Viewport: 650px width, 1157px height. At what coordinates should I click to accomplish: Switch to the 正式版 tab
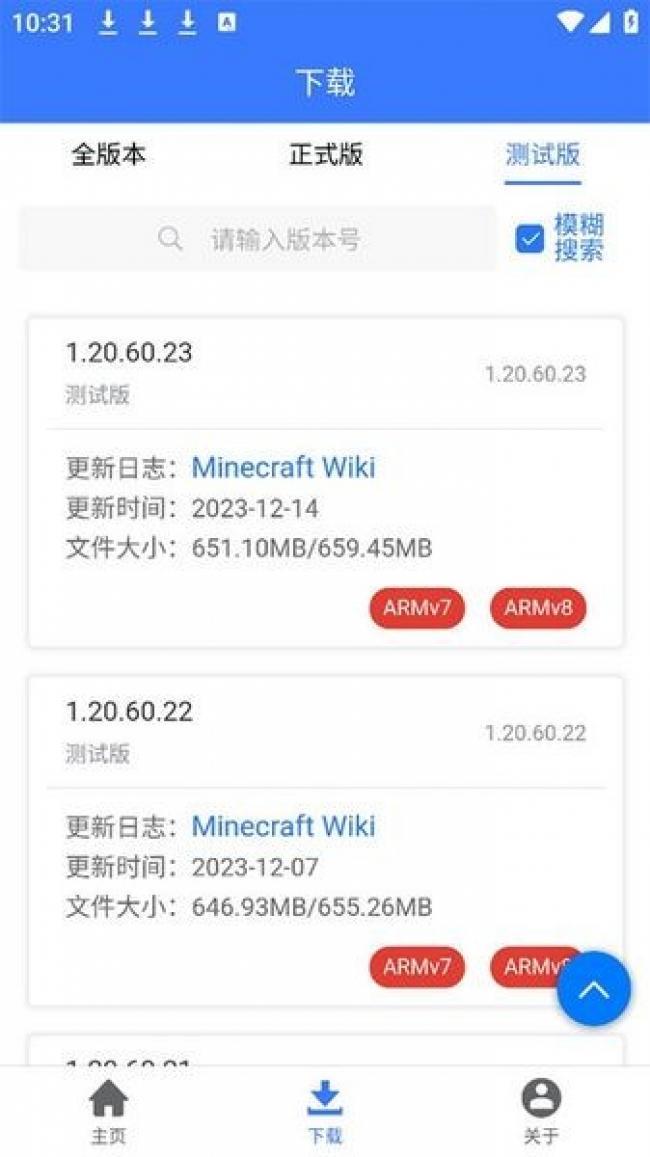[325, 155]
